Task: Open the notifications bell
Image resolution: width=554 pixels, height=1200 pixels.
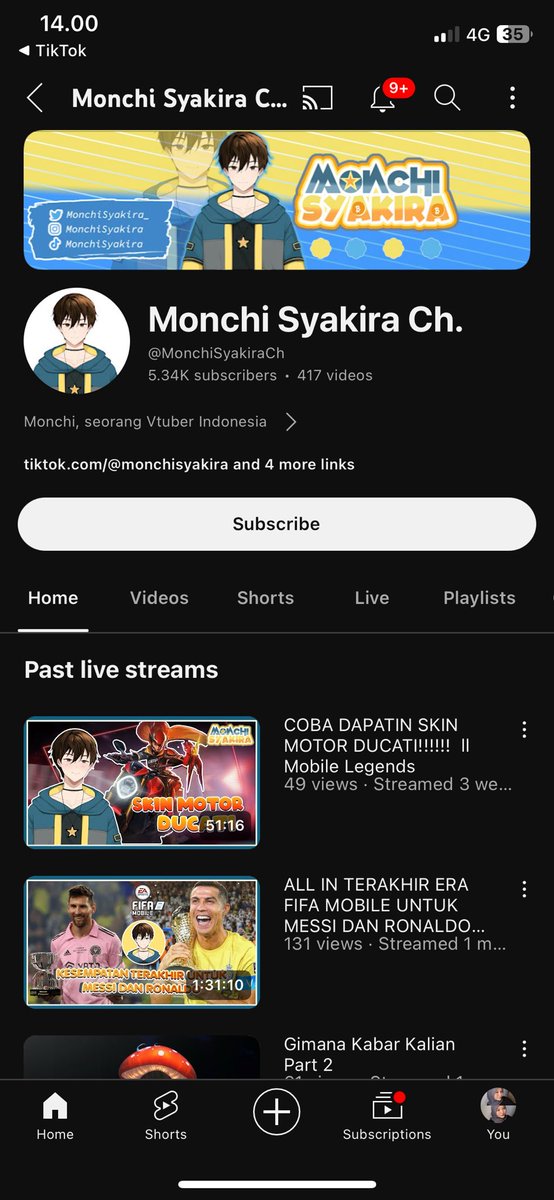Action: pos(382,98)
